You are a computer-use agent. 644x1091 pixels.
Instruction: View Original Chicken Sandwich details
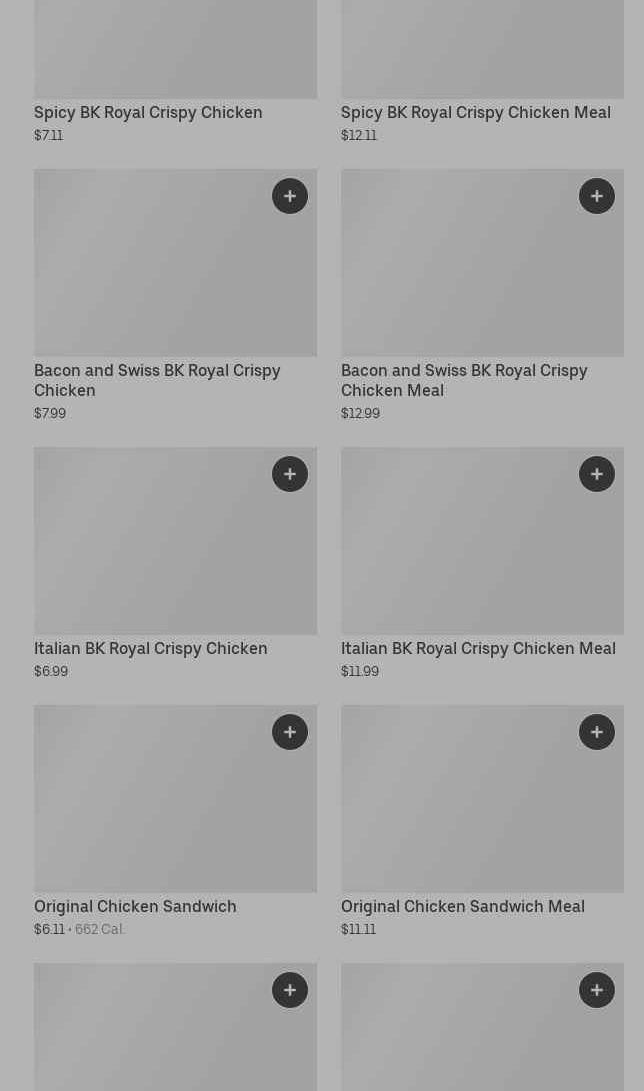(x=135, y=906)
